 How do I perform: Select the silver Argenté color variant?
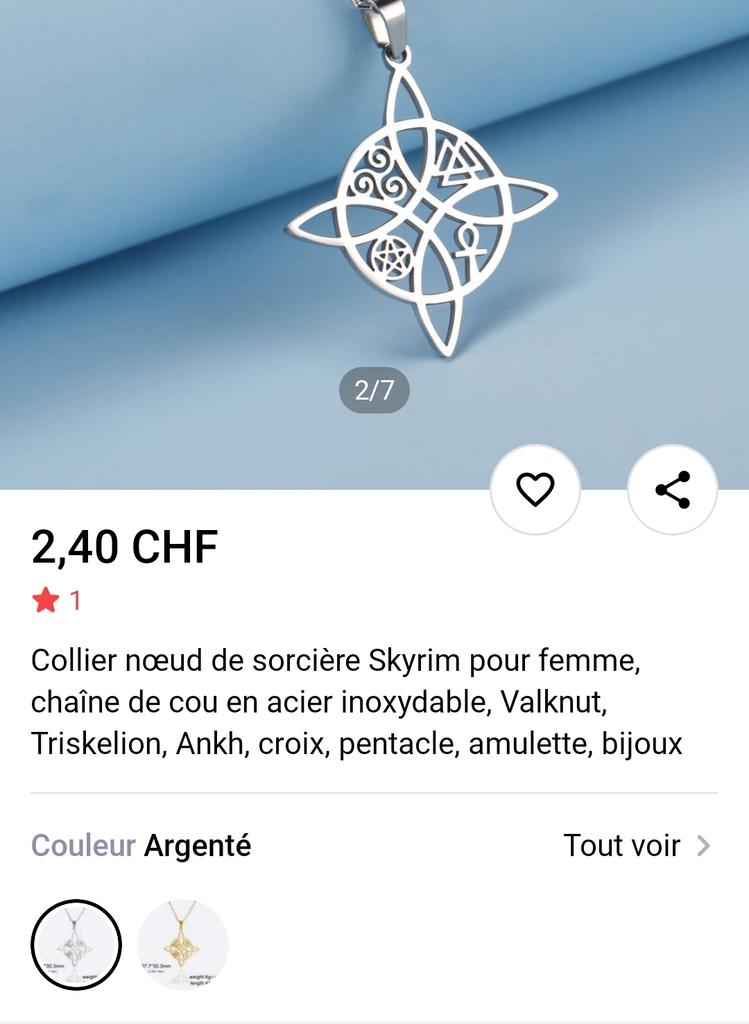pos(76,945)
